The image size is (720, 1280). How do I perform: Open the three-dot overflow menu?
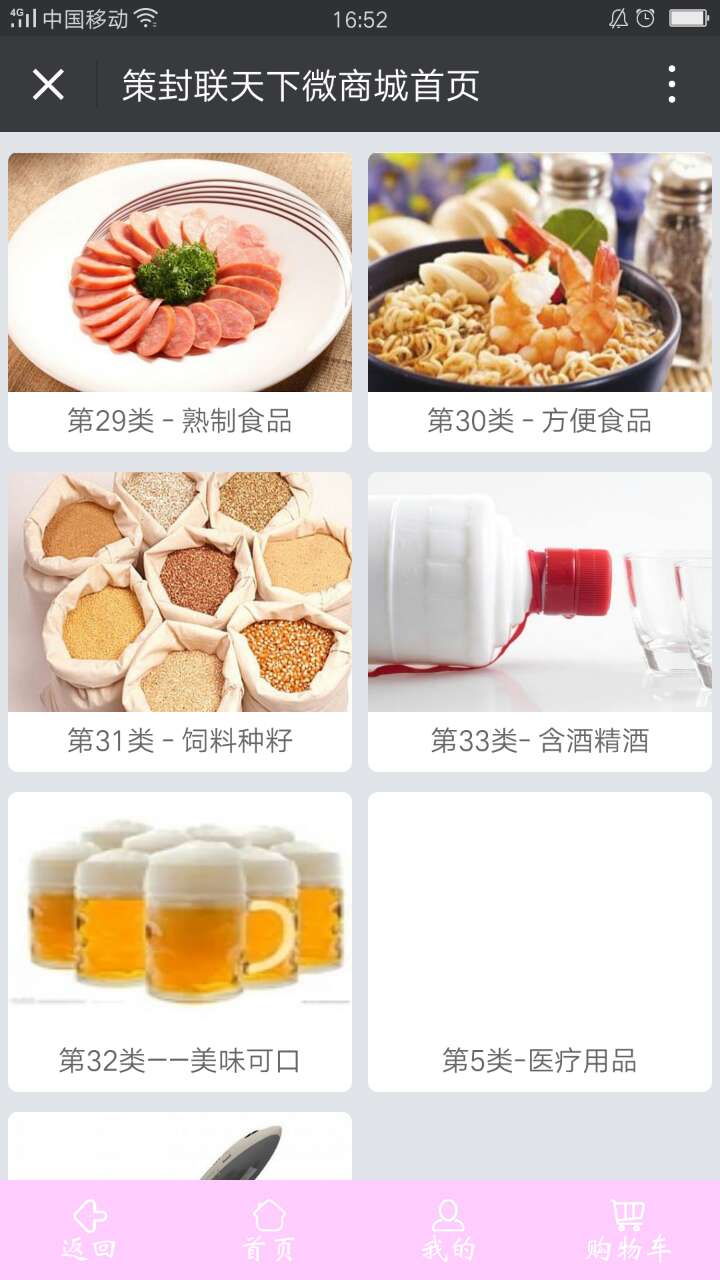click(672, 85)
